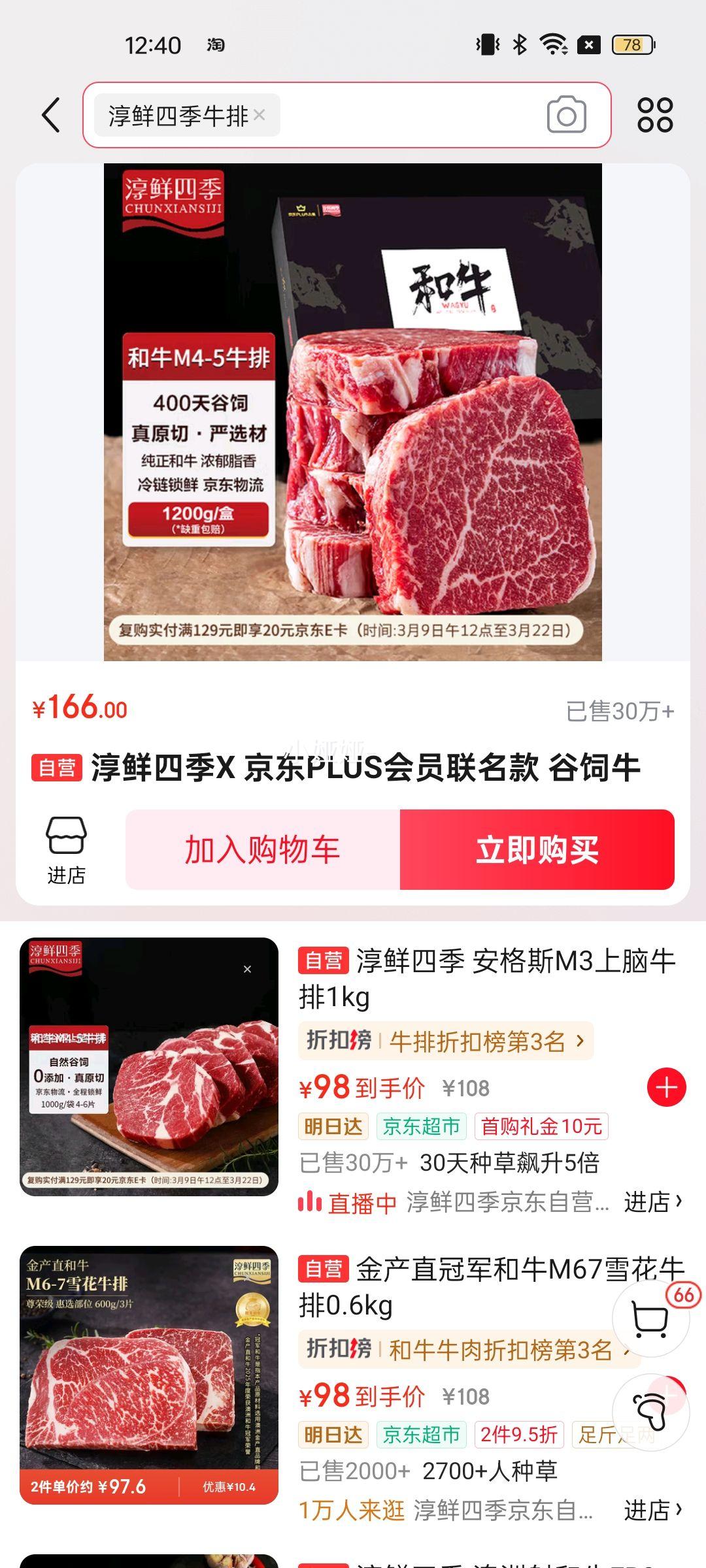Visit the store from the 金产直冠军和牛 listing

[x=652, y=1510]
